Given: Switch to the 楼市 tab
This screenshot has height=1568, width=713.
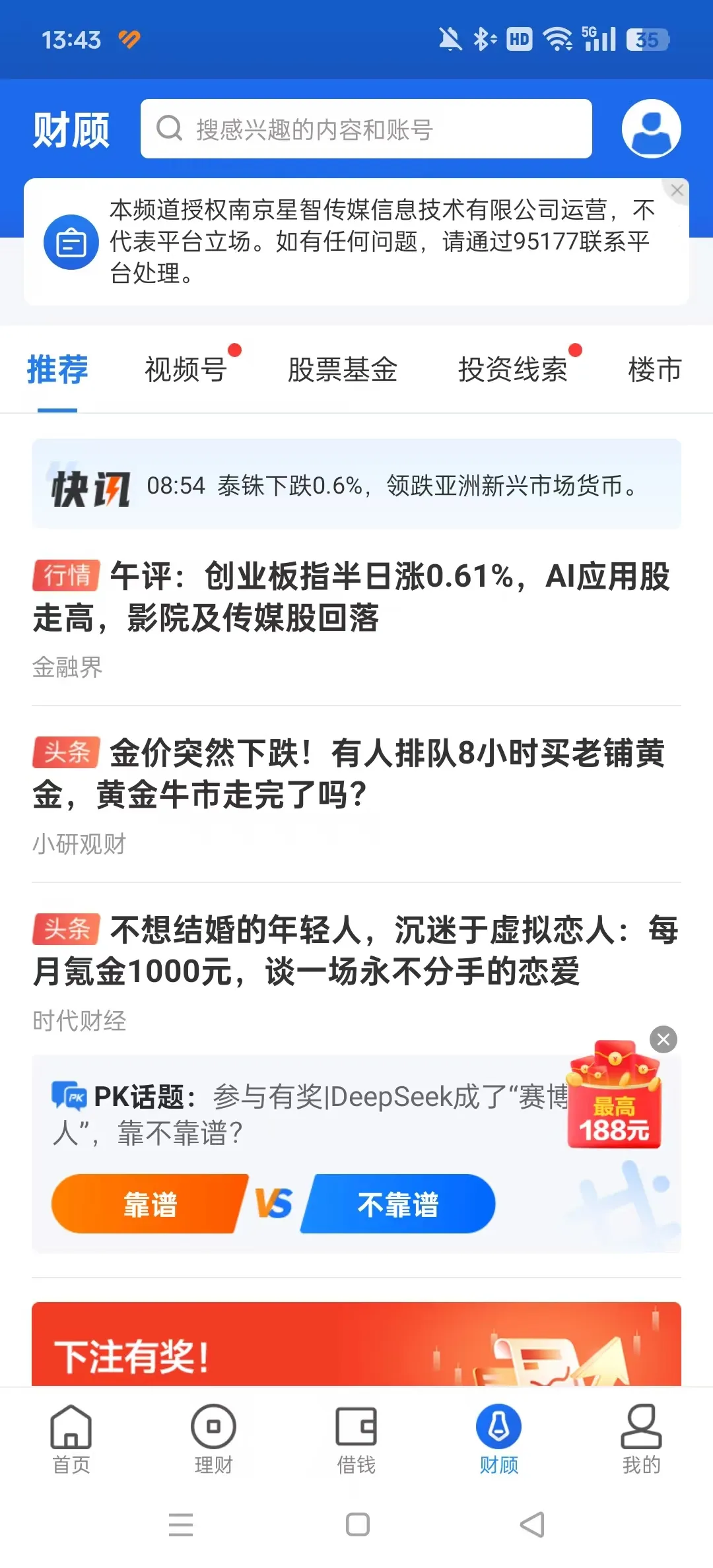Looking at the screenshot, I should click(654, 370).
